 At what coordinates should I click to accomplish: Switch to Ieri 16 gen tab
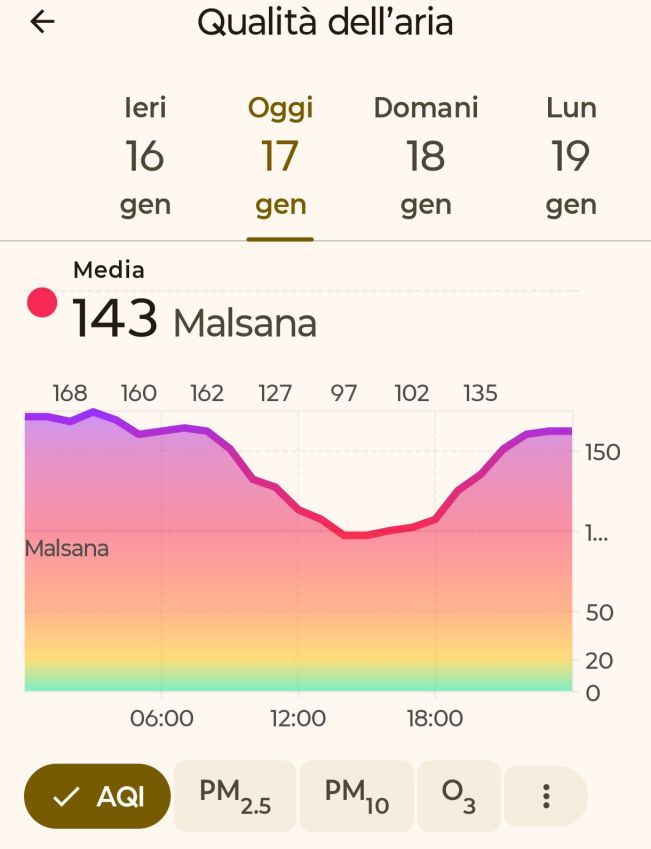coord(145,156)
